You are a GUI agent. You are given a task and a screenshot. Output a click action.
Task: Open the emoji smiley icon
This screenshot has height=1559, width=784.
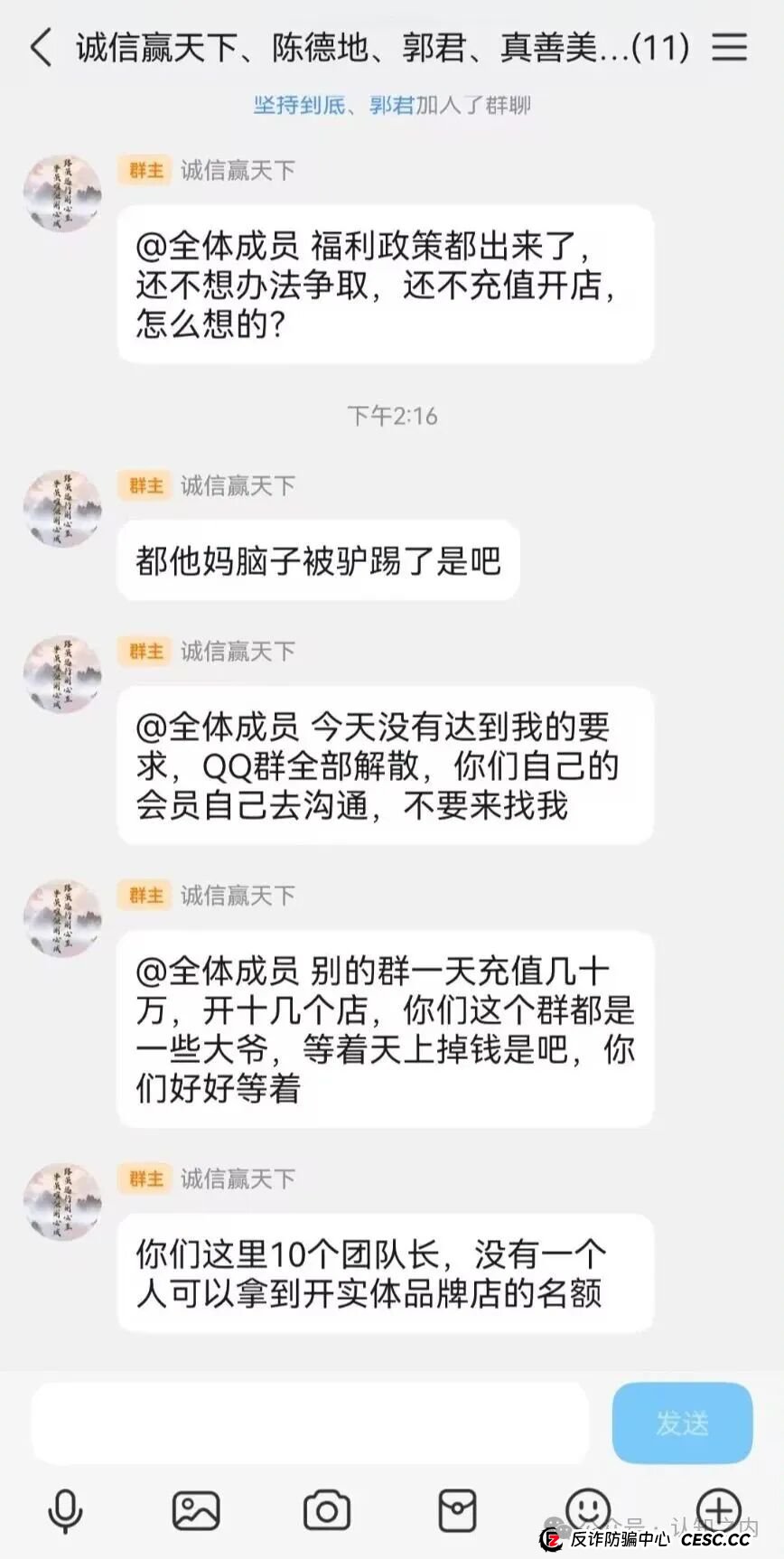pyautogui.click(x=588, y=1507)
